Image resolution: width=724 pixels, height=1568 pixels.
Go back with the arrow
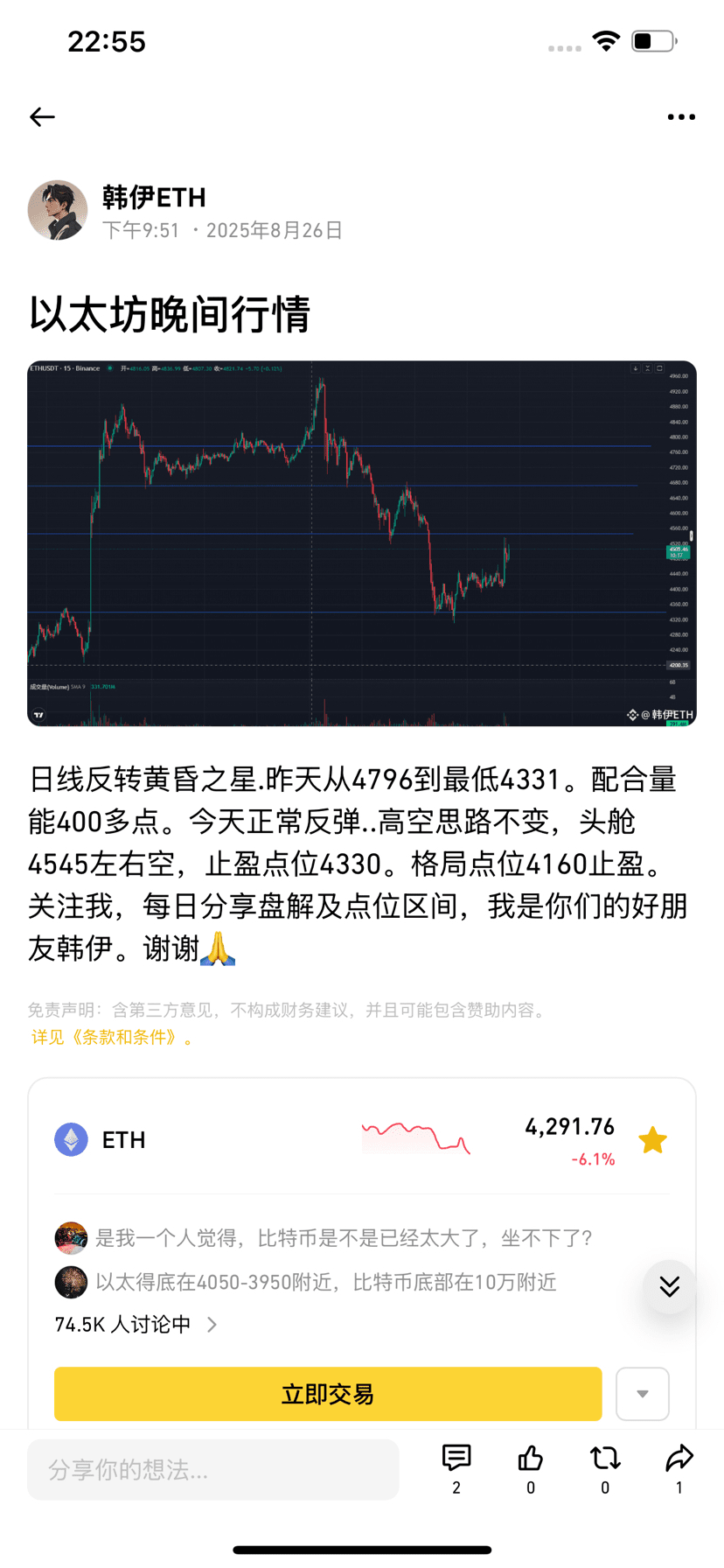pyautogui.click(x=42, y=116)
